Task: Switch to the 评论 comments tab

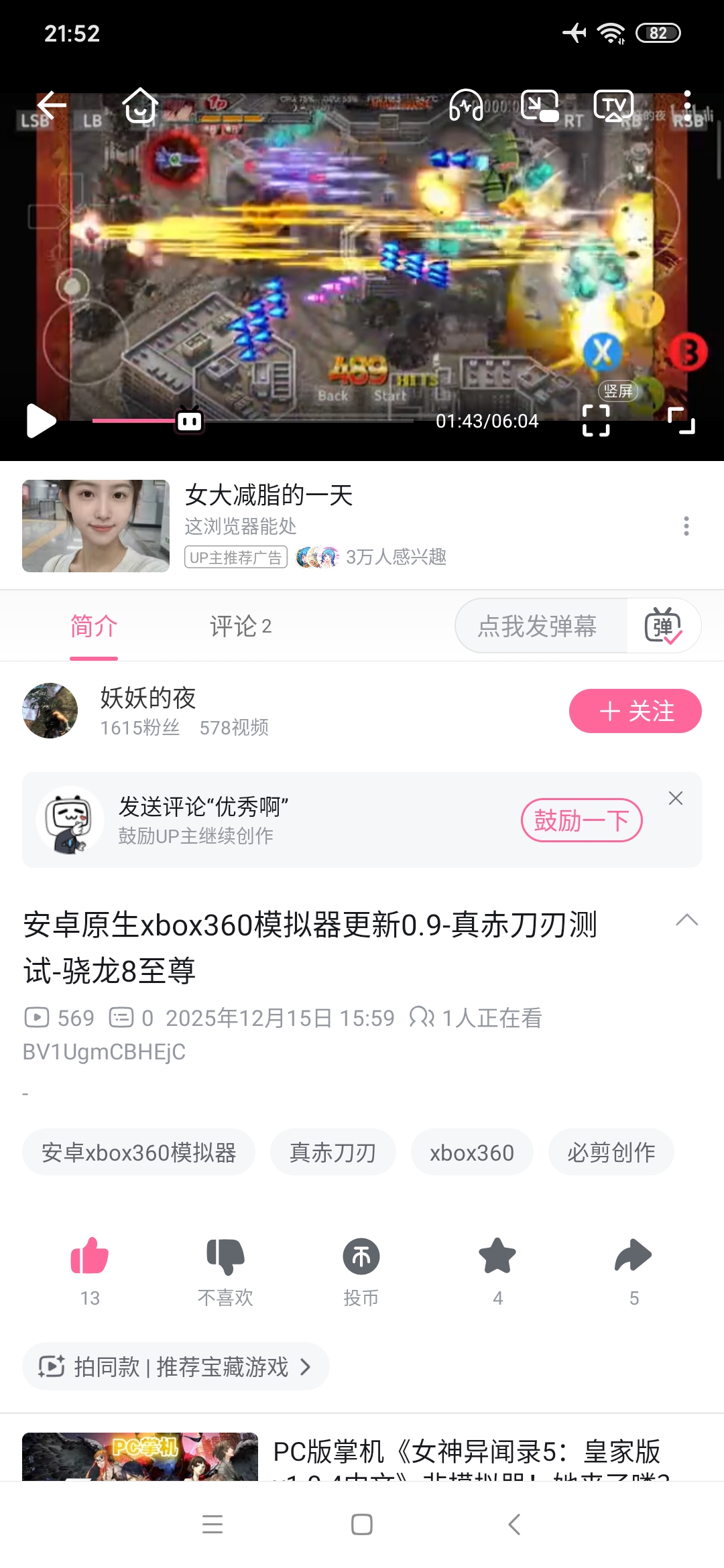Action: pyautogui.click(x=239, y=626)
